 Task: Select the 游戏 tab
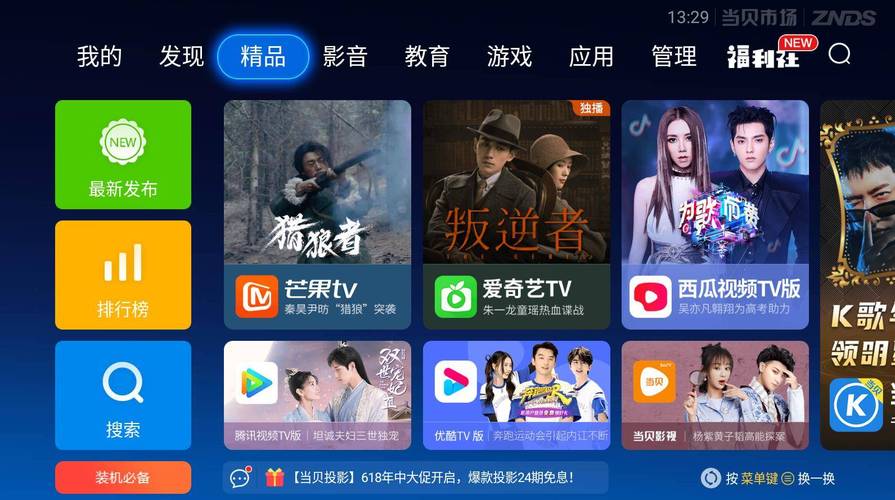tap(509, 57)
